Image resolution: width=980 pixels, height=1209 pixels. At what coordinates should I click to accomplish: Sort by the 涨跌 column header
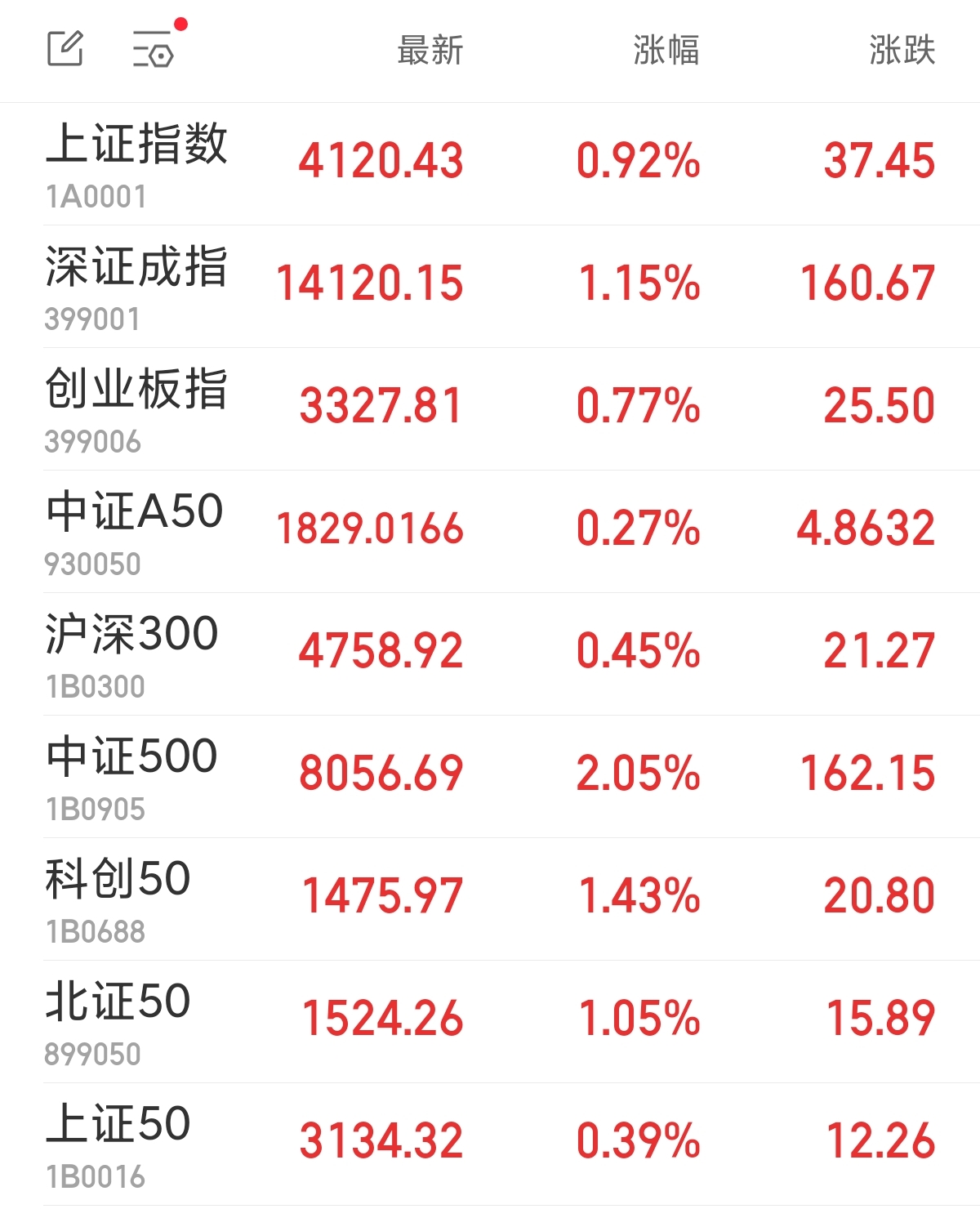click(902, 50)
